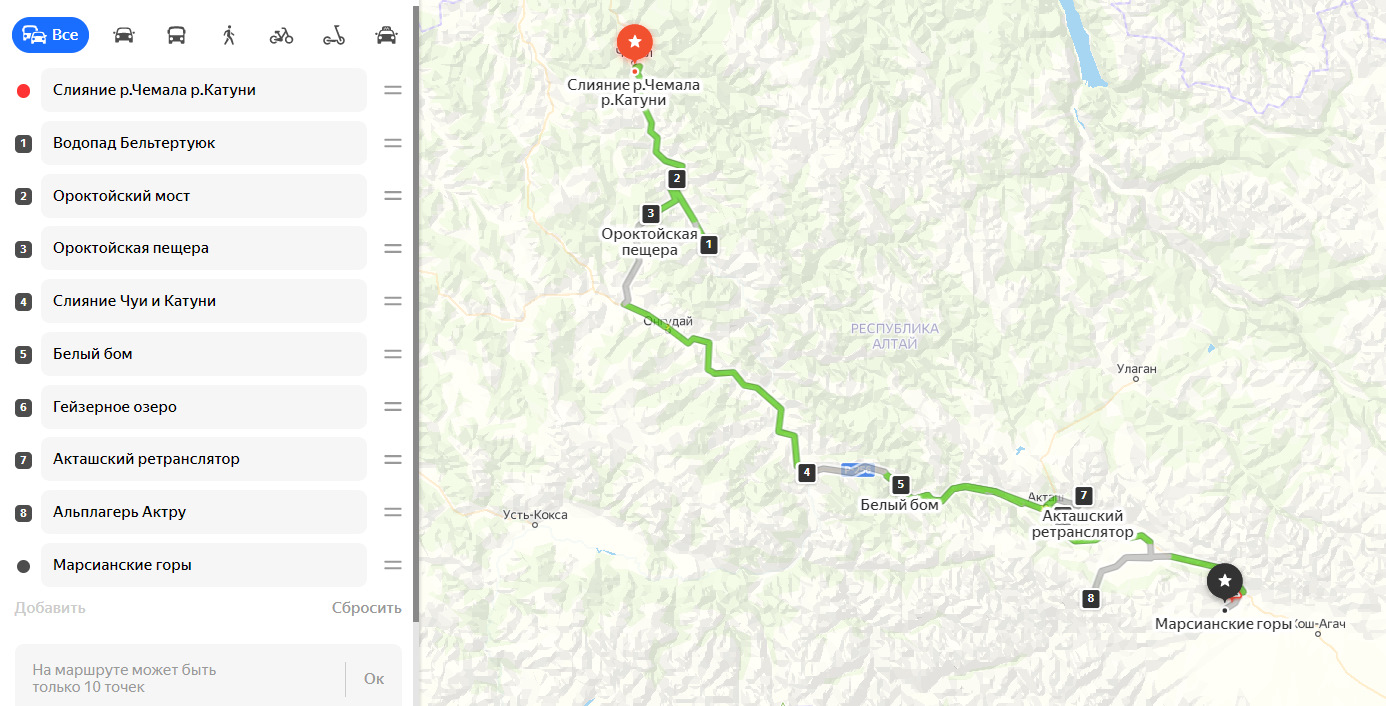Edit waypoint Водопад Бельтертуюк
The height and width of the screenshot is (706, 1386).
204,143
